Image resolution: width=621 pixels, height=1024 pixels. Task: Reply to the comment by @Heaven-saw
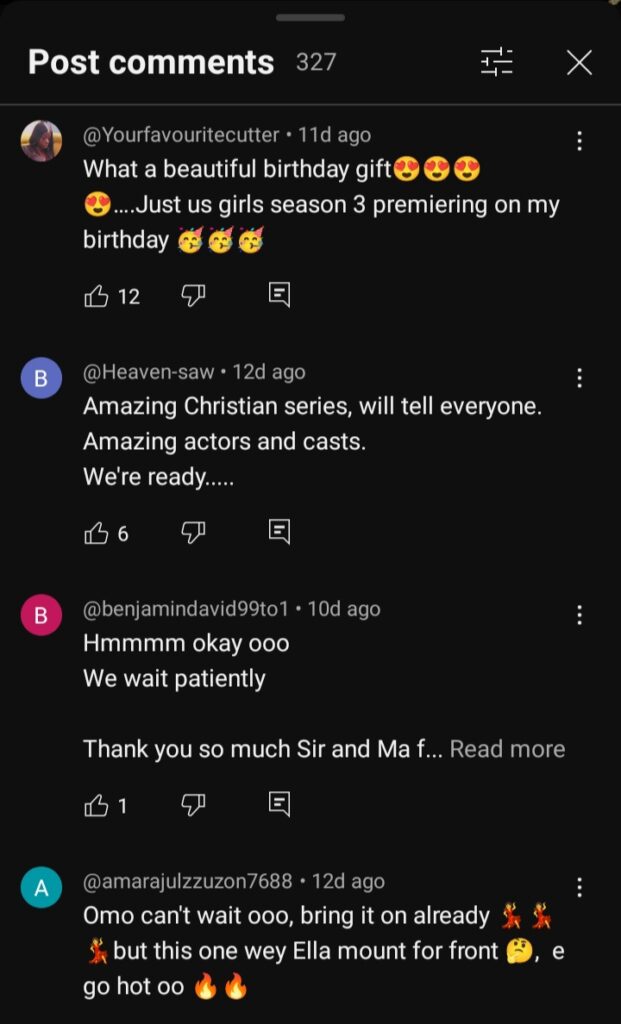click(280, 532)
